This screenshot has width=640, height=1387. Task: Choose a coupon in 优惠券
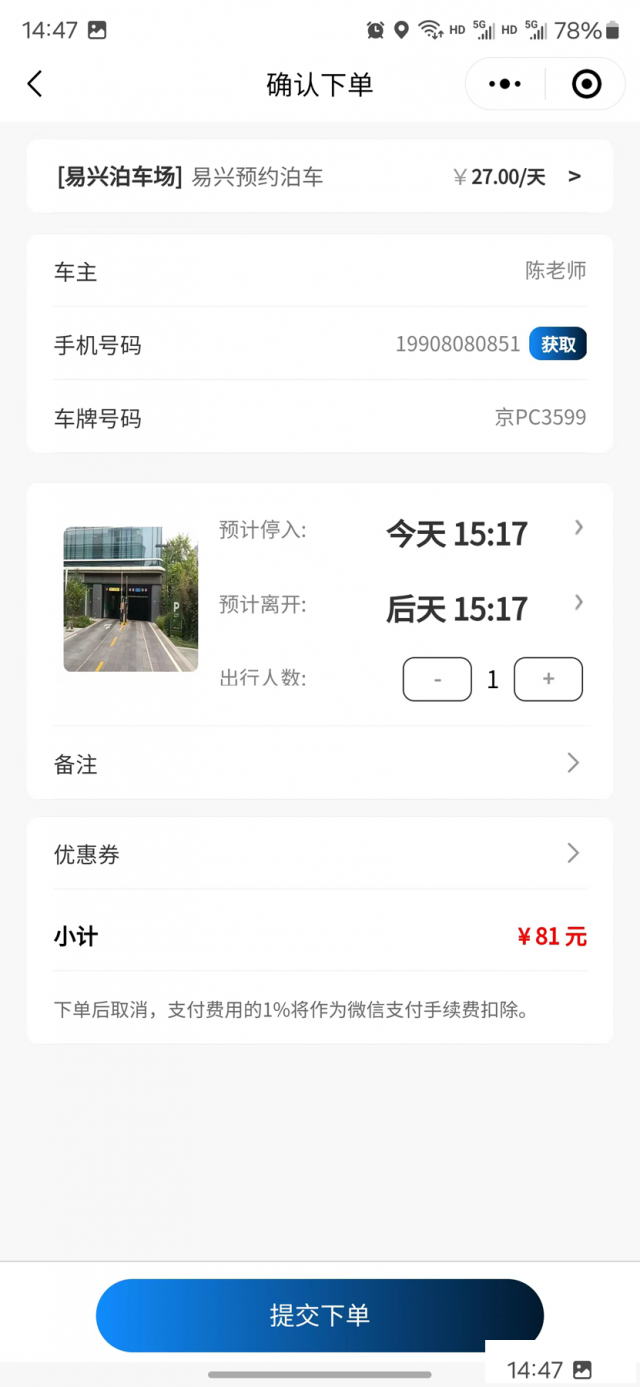(320, 853)
